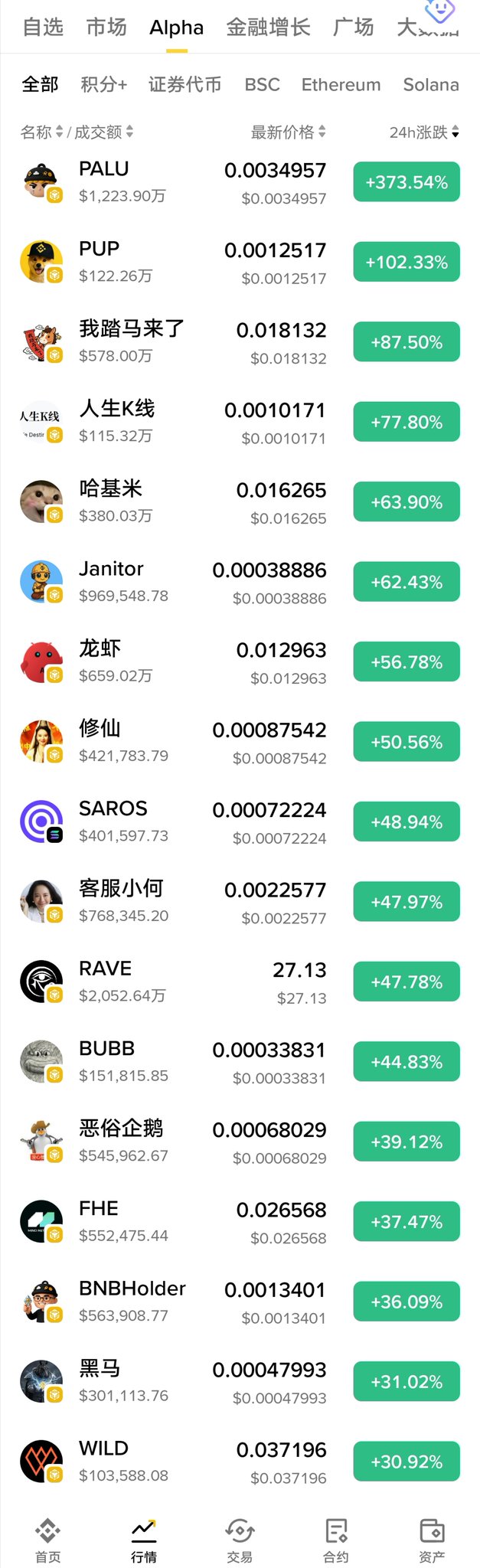Show Ethereum chain tokens

click(341, 85)
